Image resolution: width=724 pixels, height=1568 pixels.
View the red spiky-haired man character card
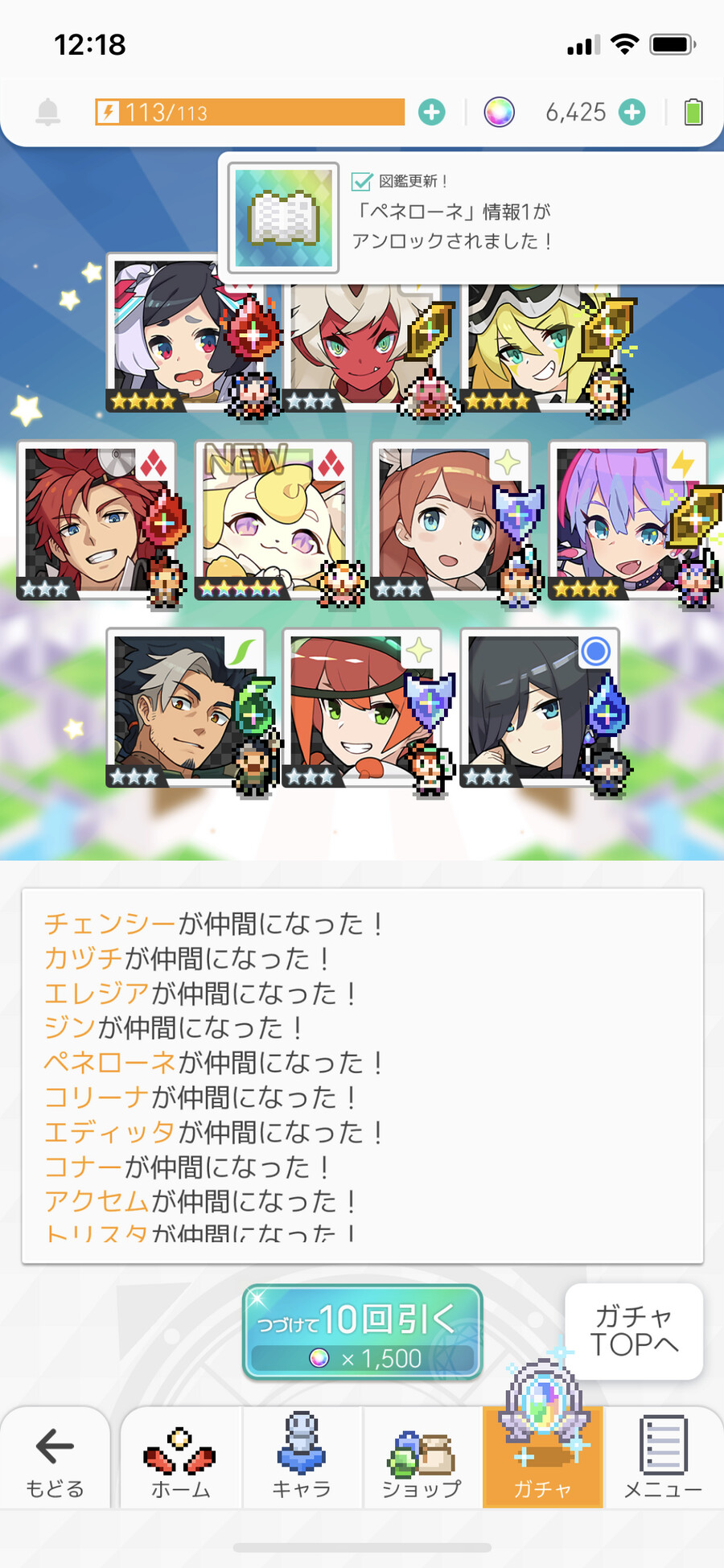pyautogui.click(x=97, y=520)
